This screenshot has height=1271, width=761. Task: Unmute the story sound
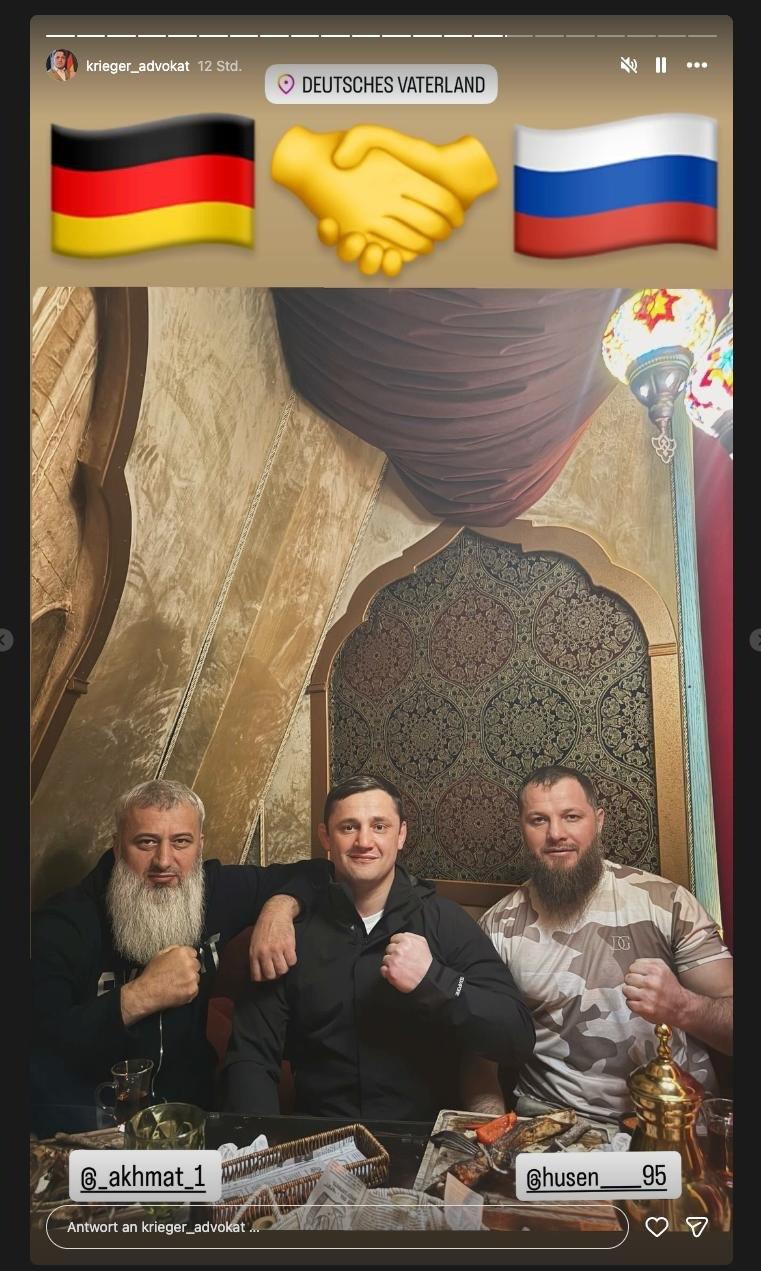(x=628, y=65)
